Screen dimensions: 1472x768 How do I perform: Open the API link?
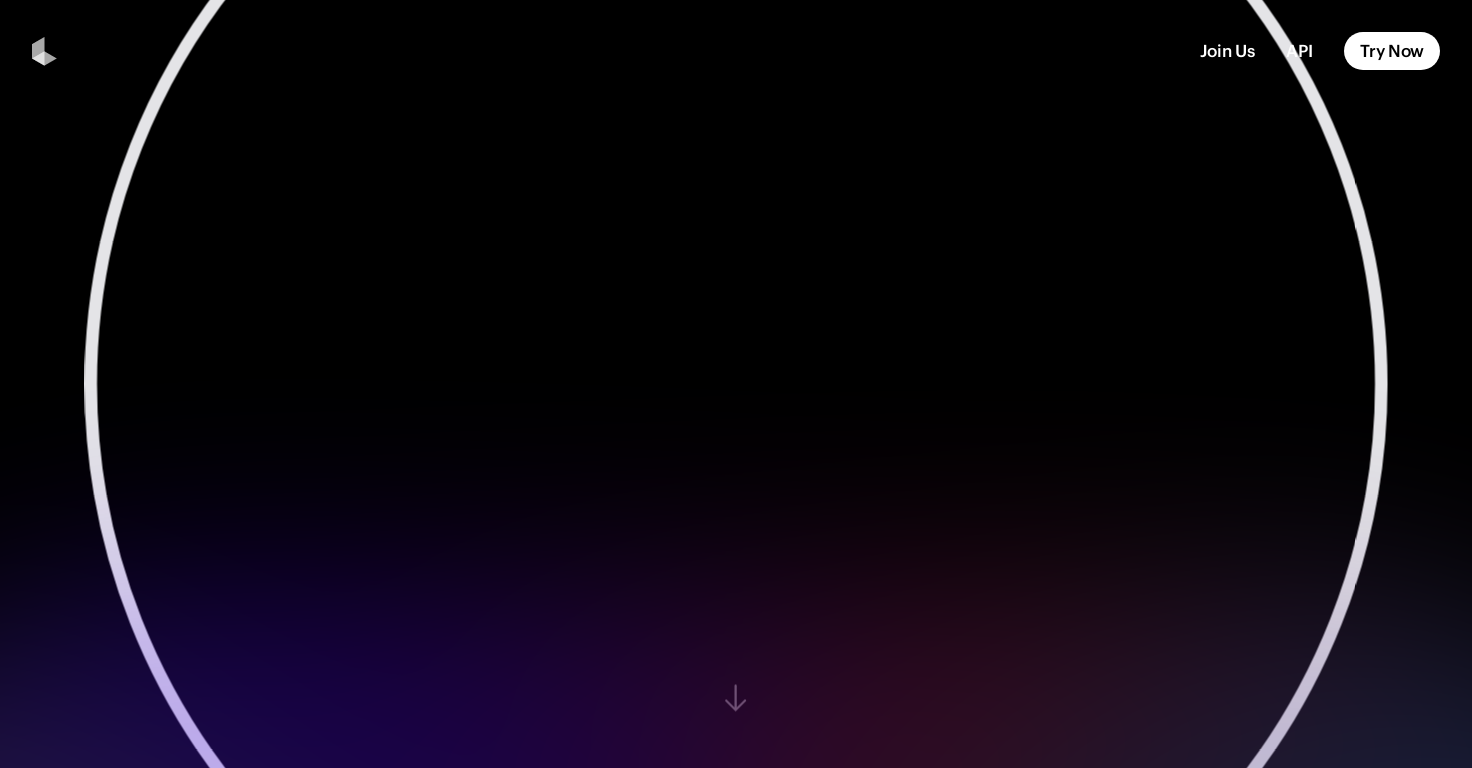pyautogui.click(x=1300, y=51)
